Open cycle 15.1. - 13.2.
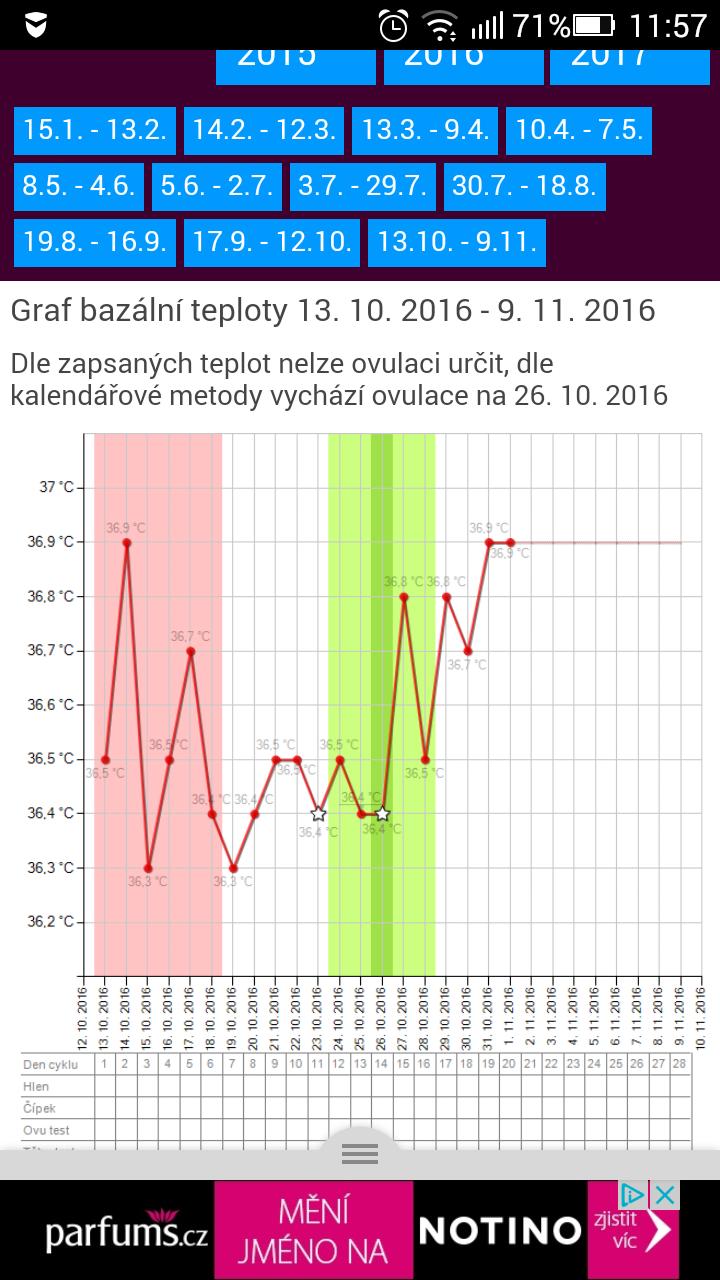The image size is (720, 1280). (x=95, y=130)
